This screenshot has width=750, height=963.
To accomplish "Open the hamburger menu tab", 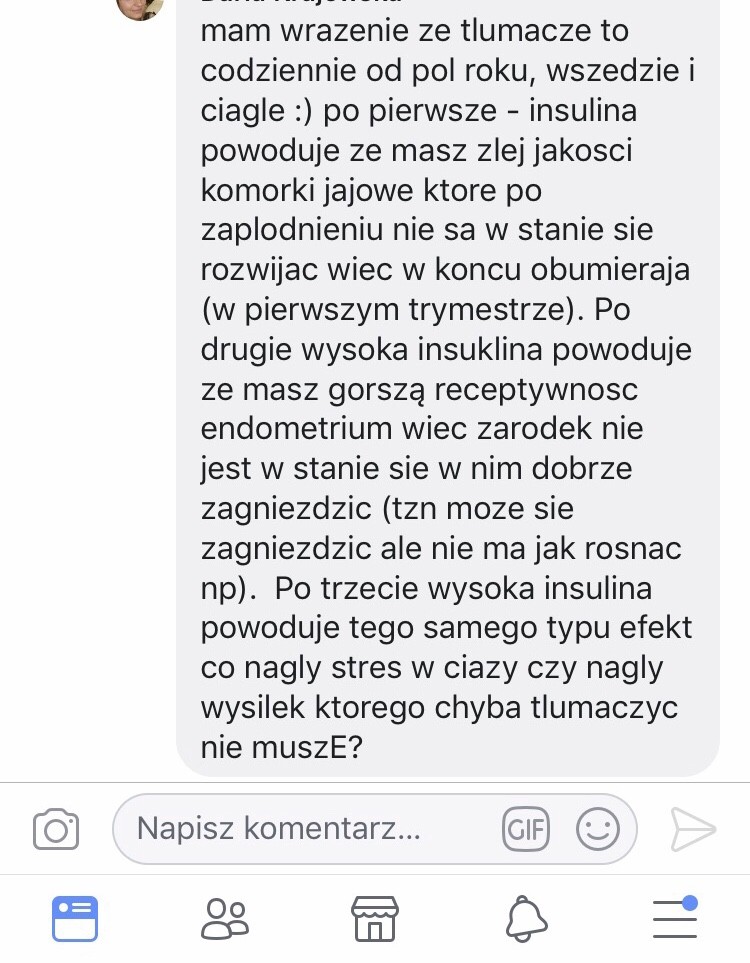I will click(x=675, y=917).
